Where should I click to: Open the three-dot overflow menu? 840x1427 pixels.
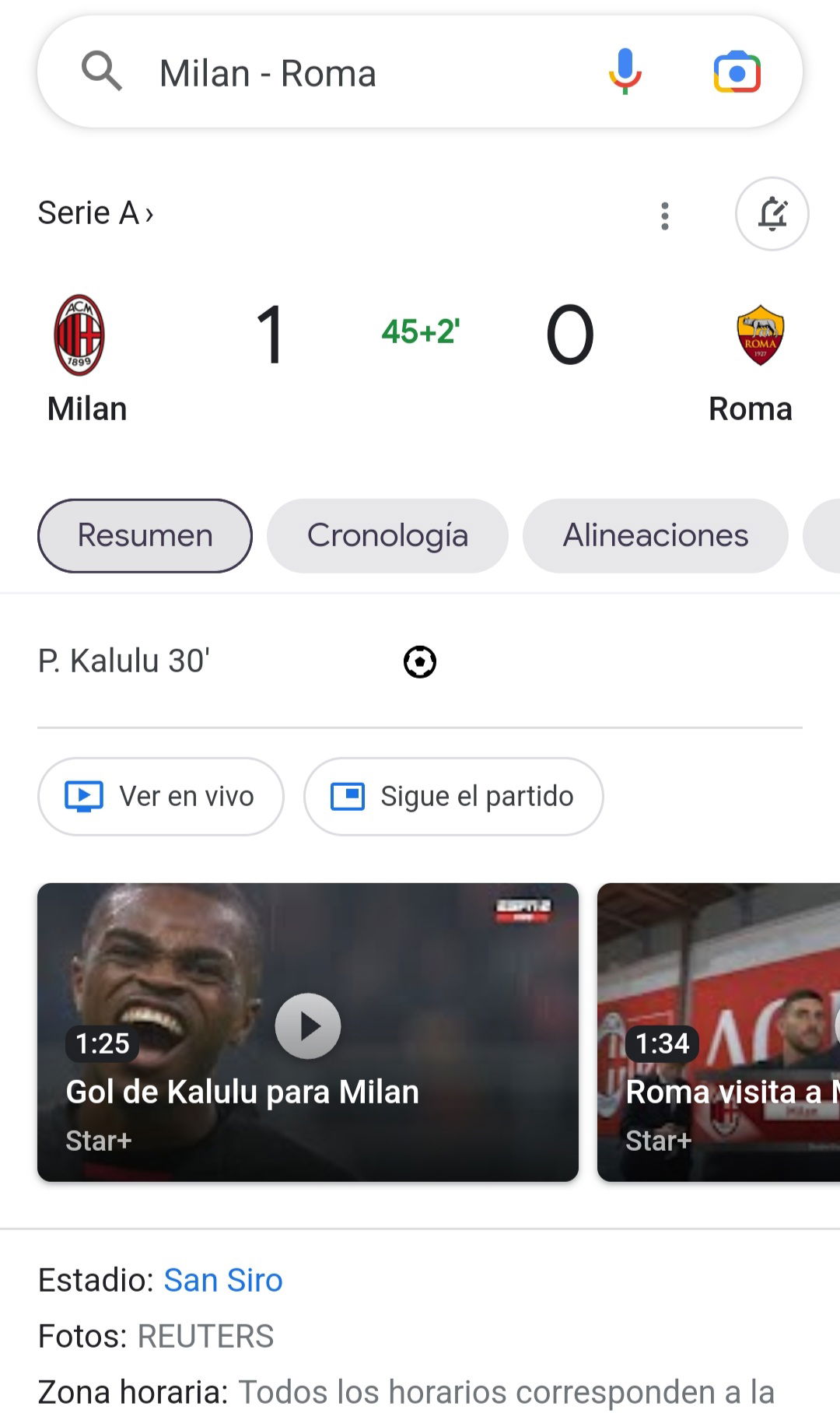pos(664,216)
